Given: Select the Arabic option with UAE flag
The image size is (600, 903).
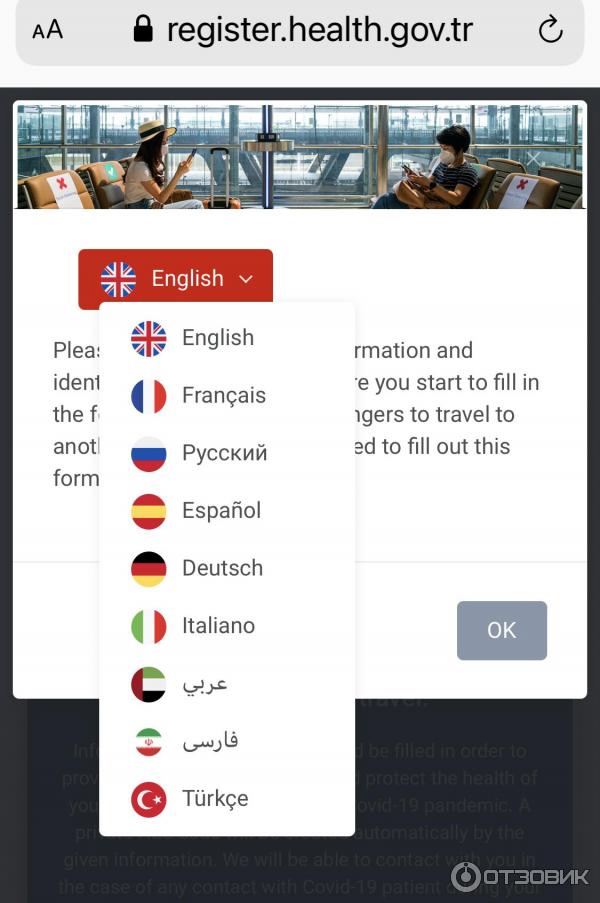Looking at the screenshot, I should click(x=204, y=684).
